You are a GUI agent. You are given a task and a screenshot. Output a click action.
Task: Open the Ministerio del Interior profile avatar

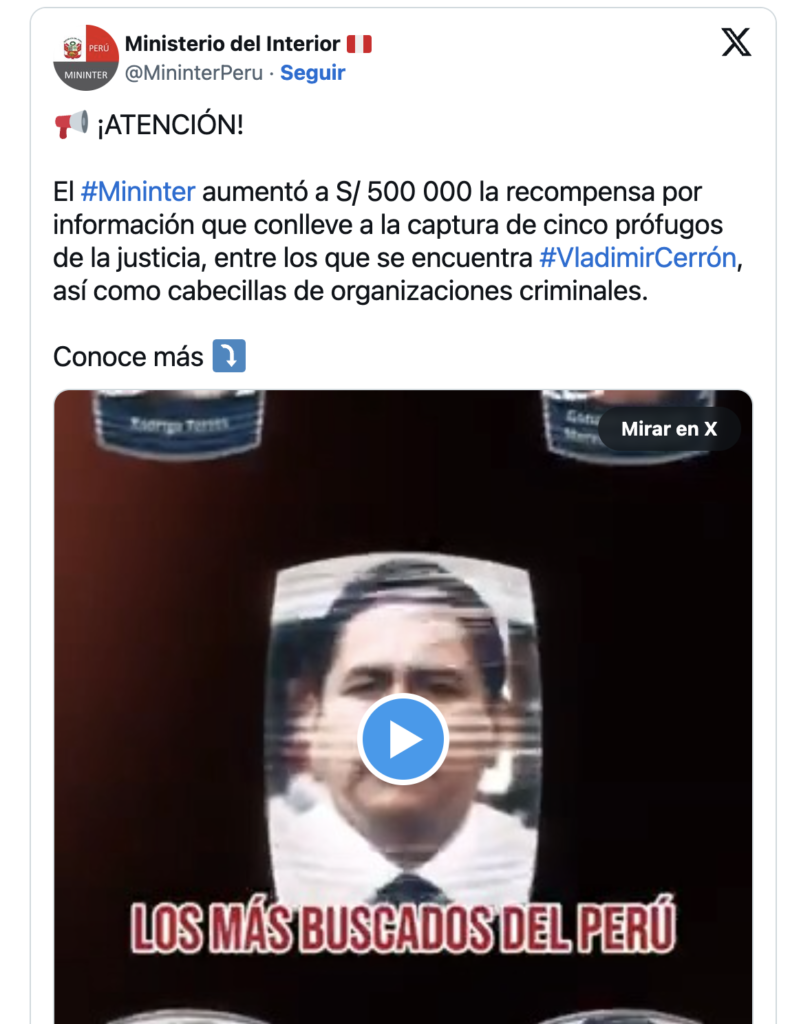click(x=85, y=58)
